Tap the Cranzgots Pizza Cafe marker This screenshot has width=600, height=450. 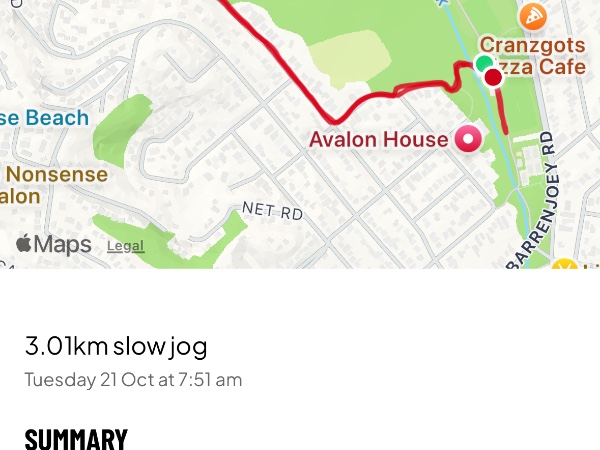point(533,16)
